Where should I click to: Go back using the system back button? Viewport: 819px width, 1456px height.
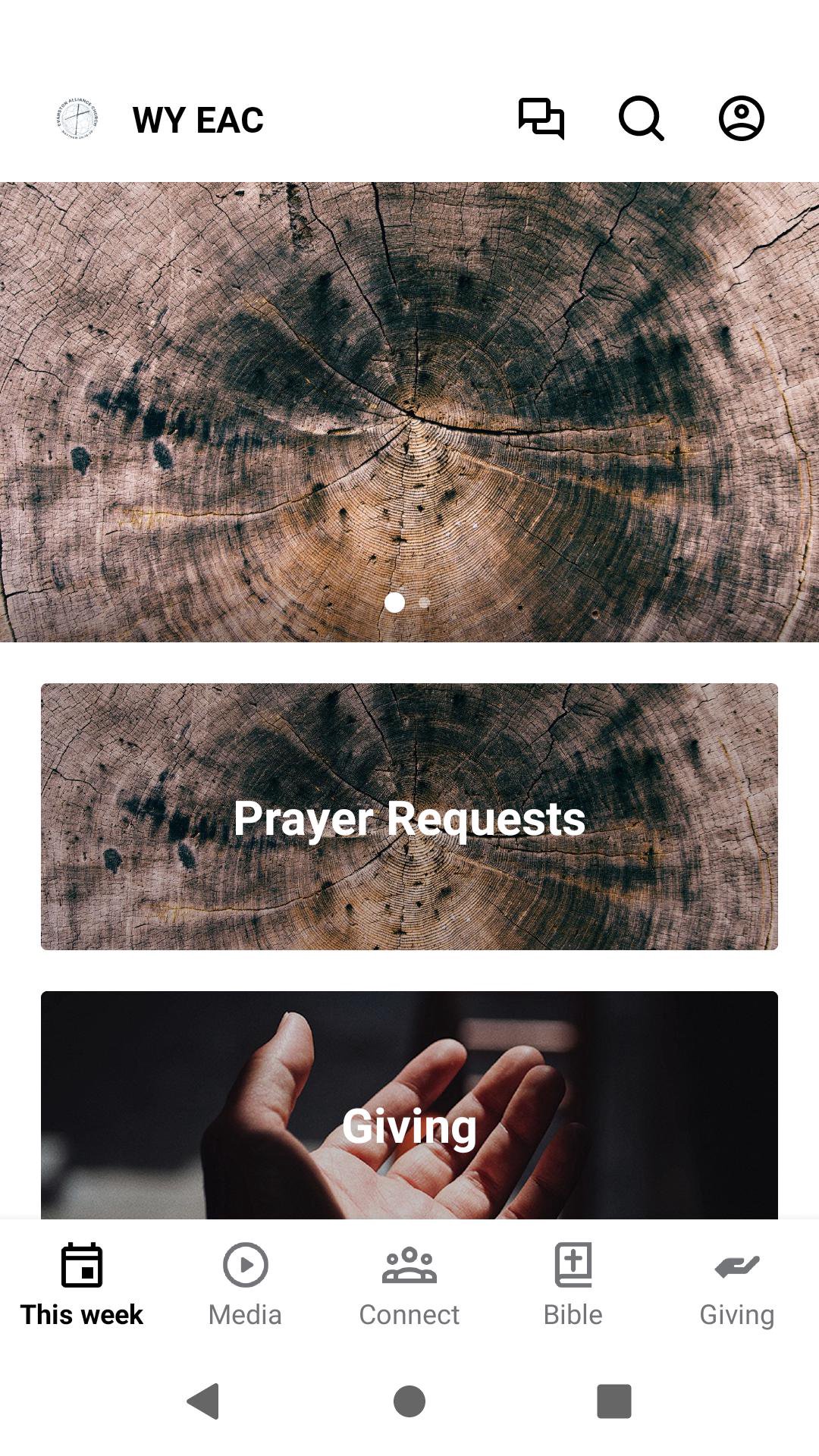click(203, 1401)
